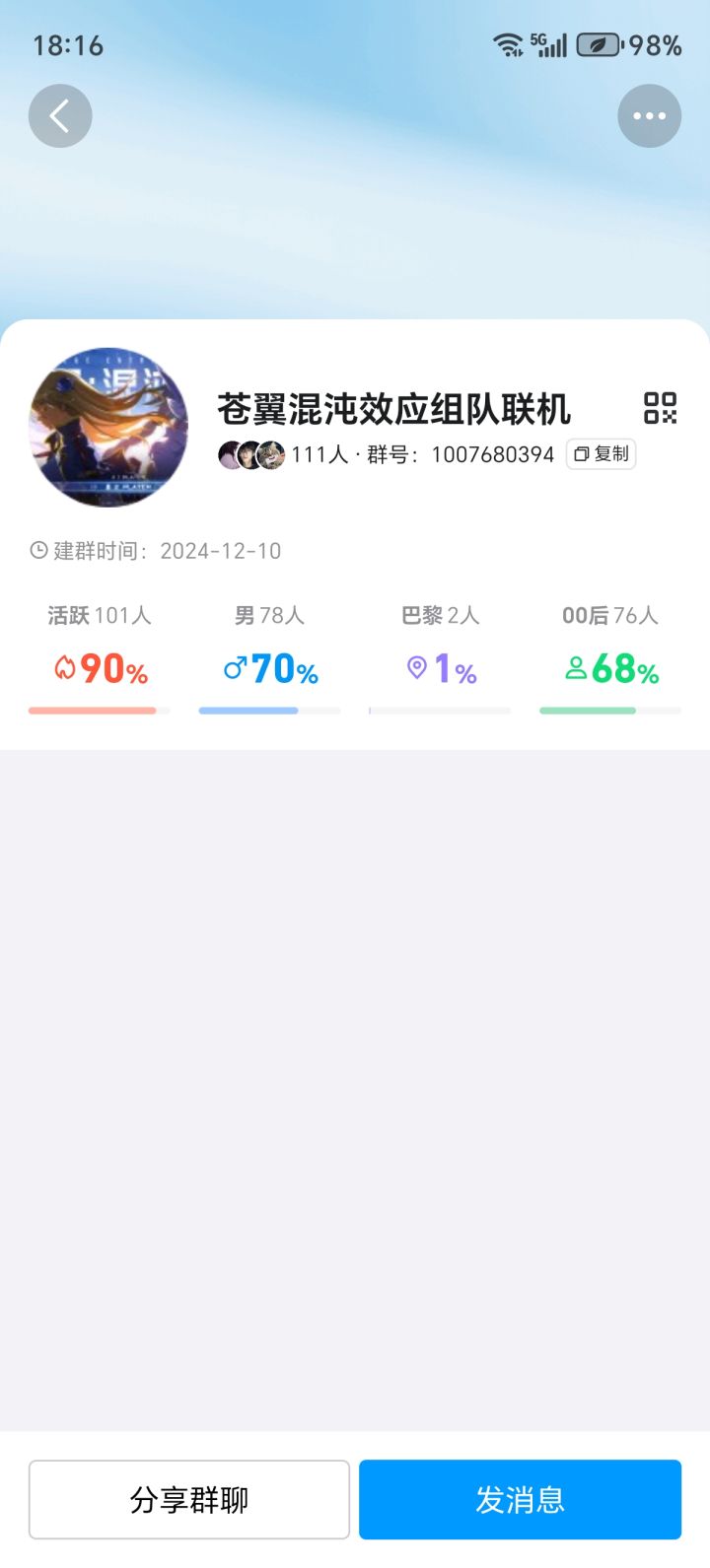Select the 活跃 101人 statistic
710x1568 pixels.
[97, 615]
